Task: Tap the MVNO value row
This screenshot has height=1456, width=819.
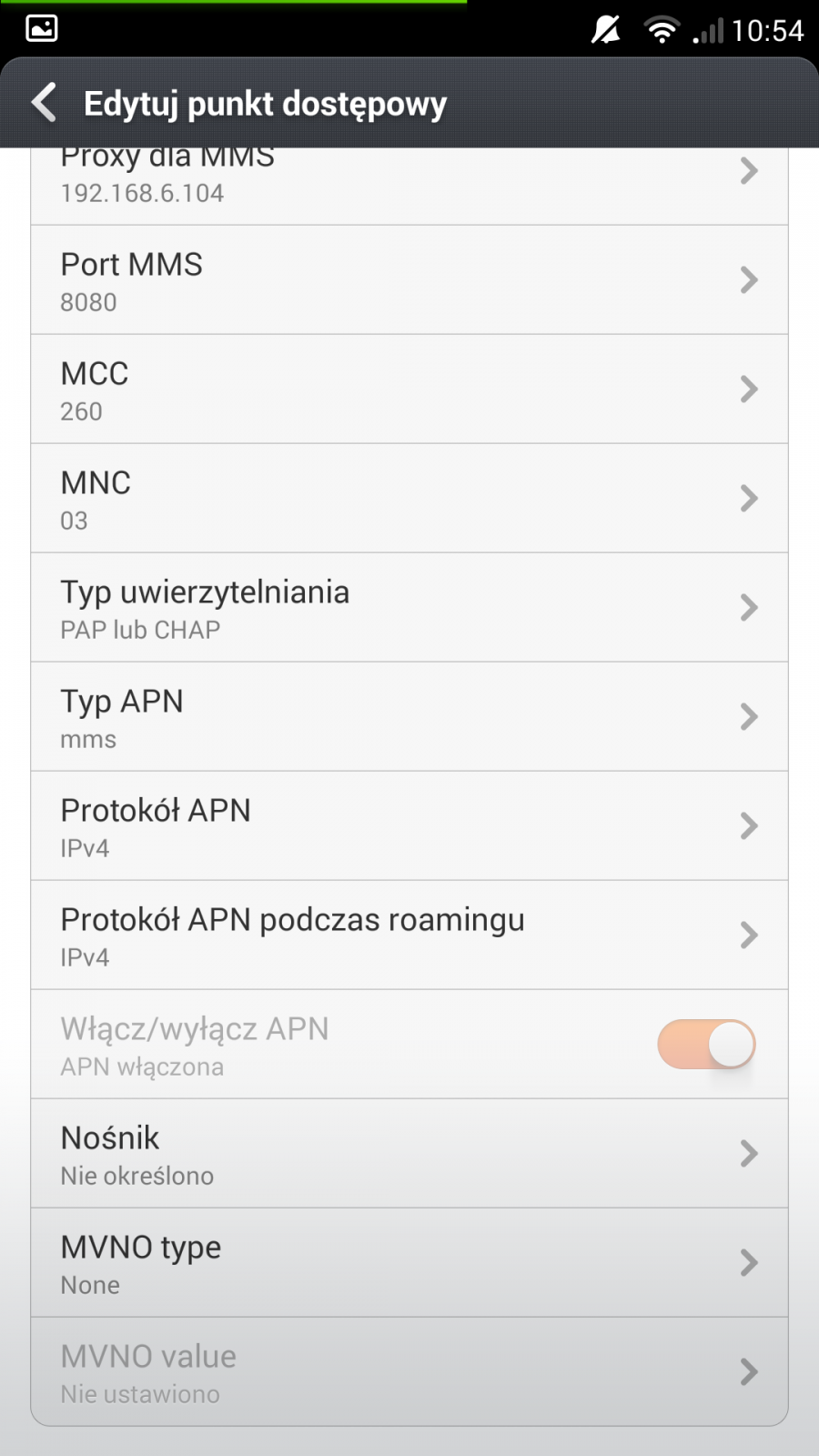Action: pos(409,1372)
